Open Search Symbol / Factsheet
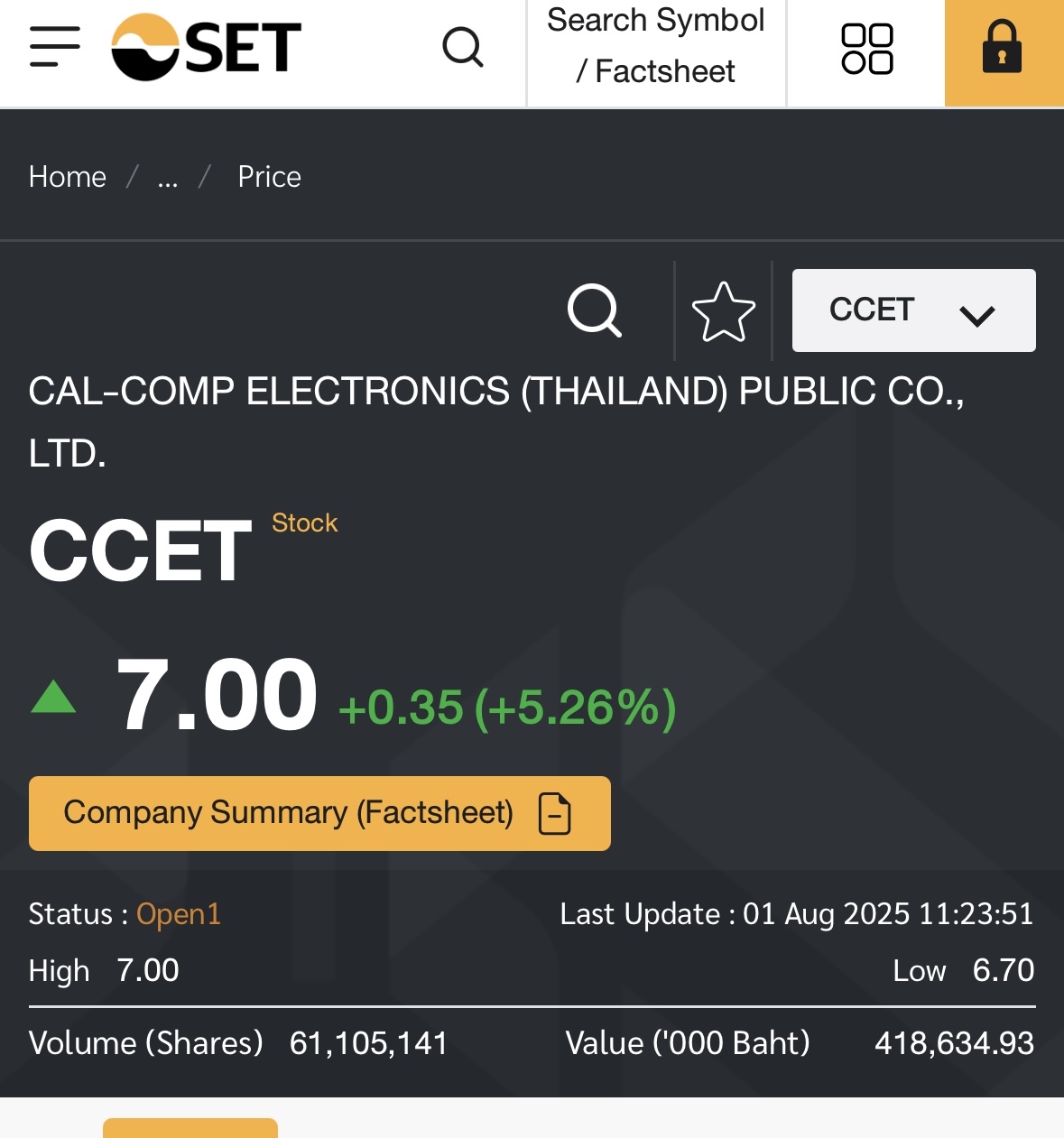The height and width of the screenshot is (1138, 1064). (656, 47)
